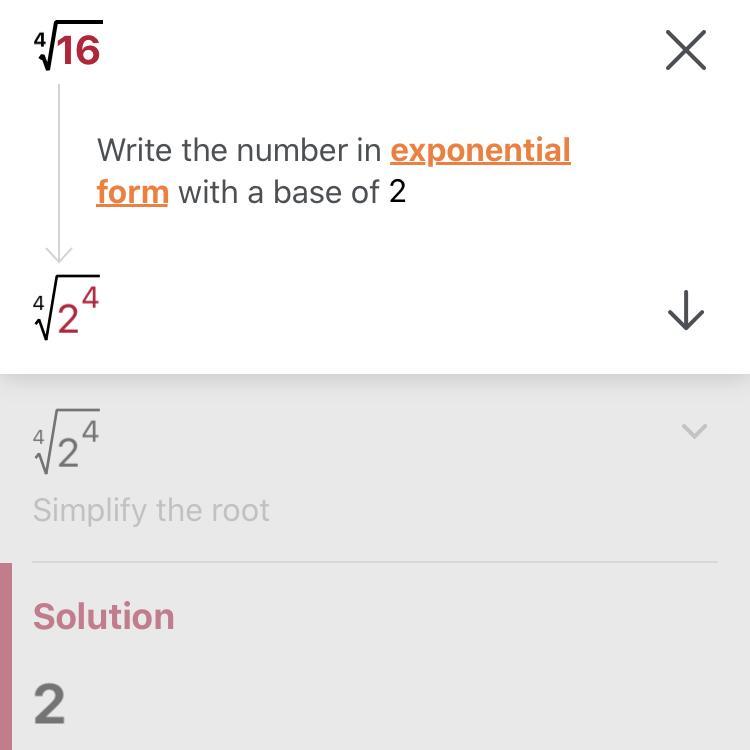Open the exponential form link
Screen dimensions: 750x750
480,151
